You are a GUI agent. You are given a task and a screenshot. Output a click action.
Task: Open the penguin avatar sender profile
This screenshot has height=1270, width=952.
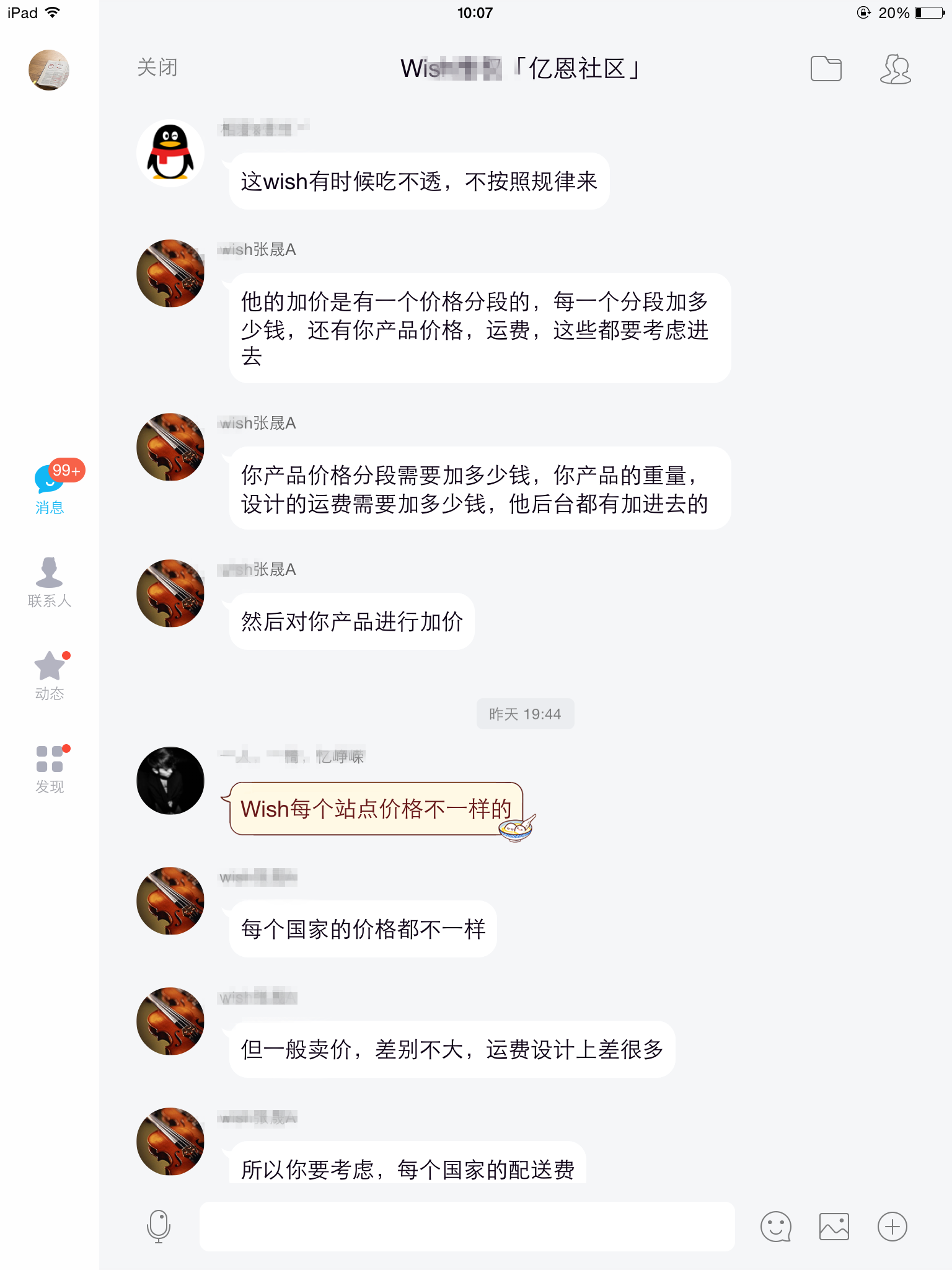[170, 153]
